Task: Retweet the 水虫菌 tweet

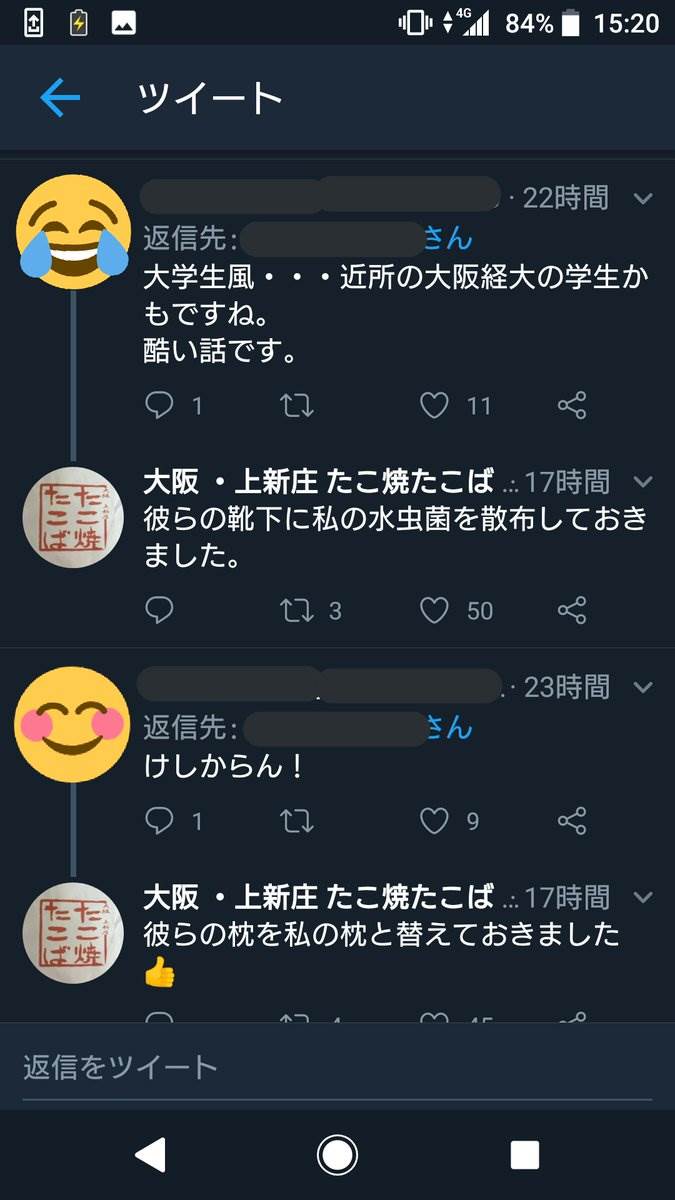Action: (x=297, y=610)
